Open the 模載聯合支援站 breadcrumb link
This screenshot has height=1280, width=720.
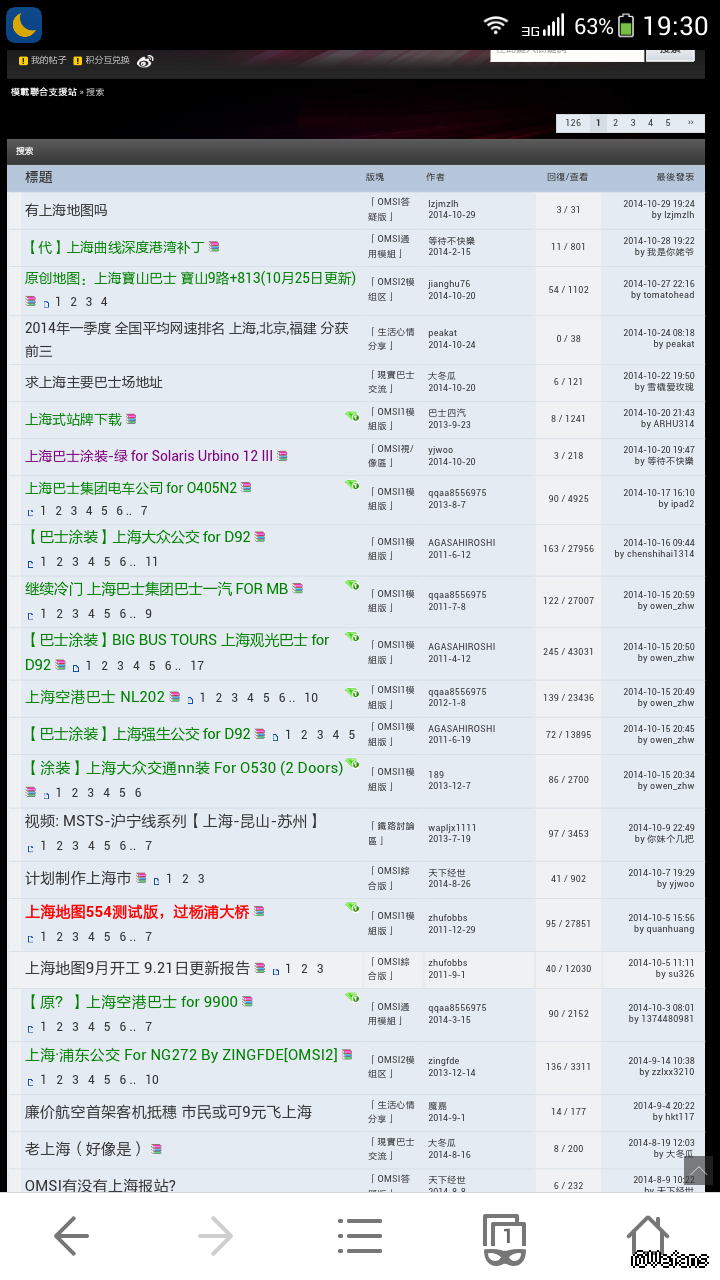[44, 92]
